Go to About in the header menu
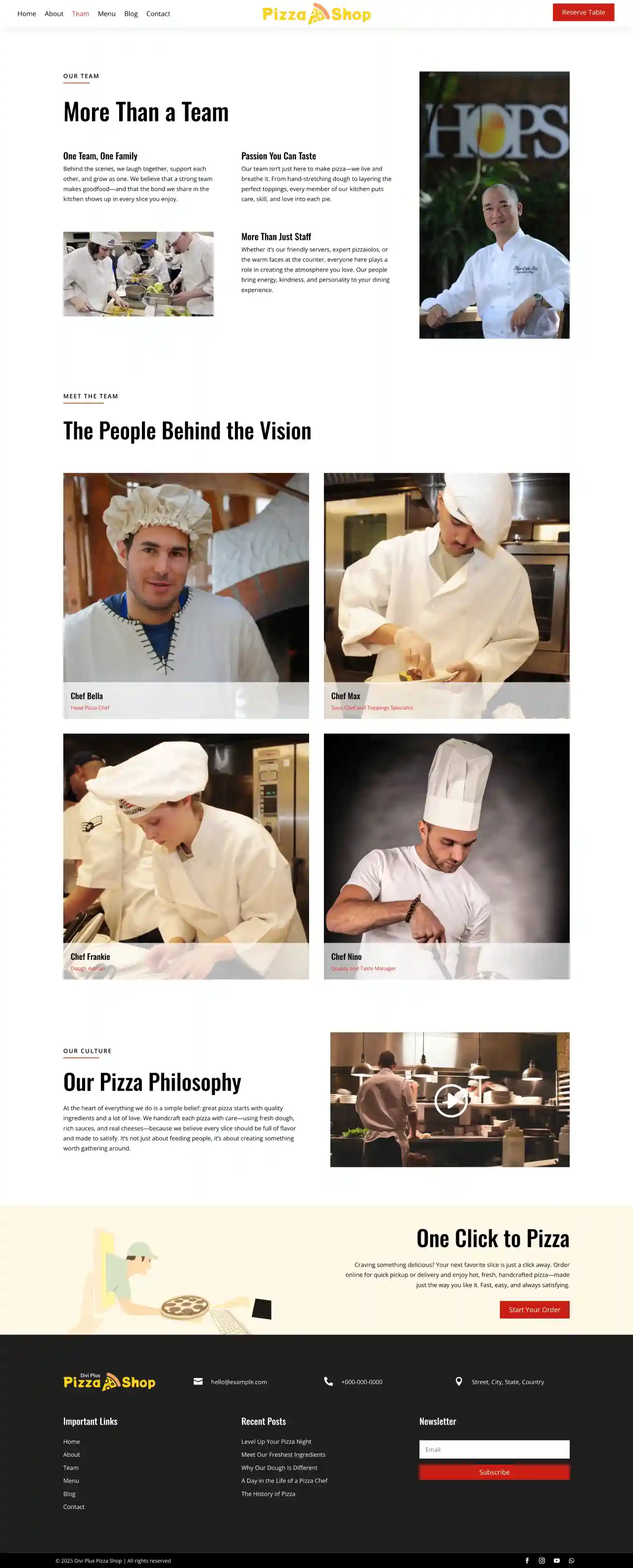The image size is (633, 1568). [x=53, y=13]
